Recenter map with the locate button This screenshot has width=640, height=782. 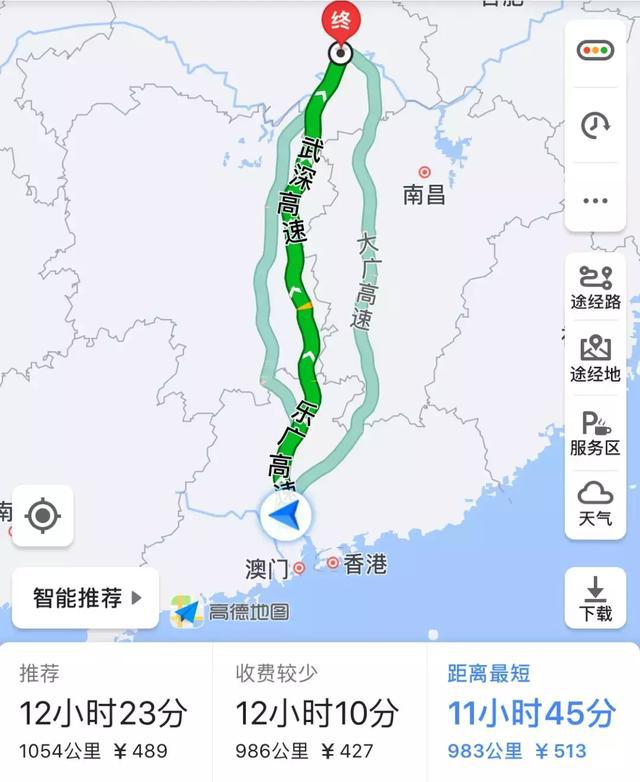pos(42,516)
